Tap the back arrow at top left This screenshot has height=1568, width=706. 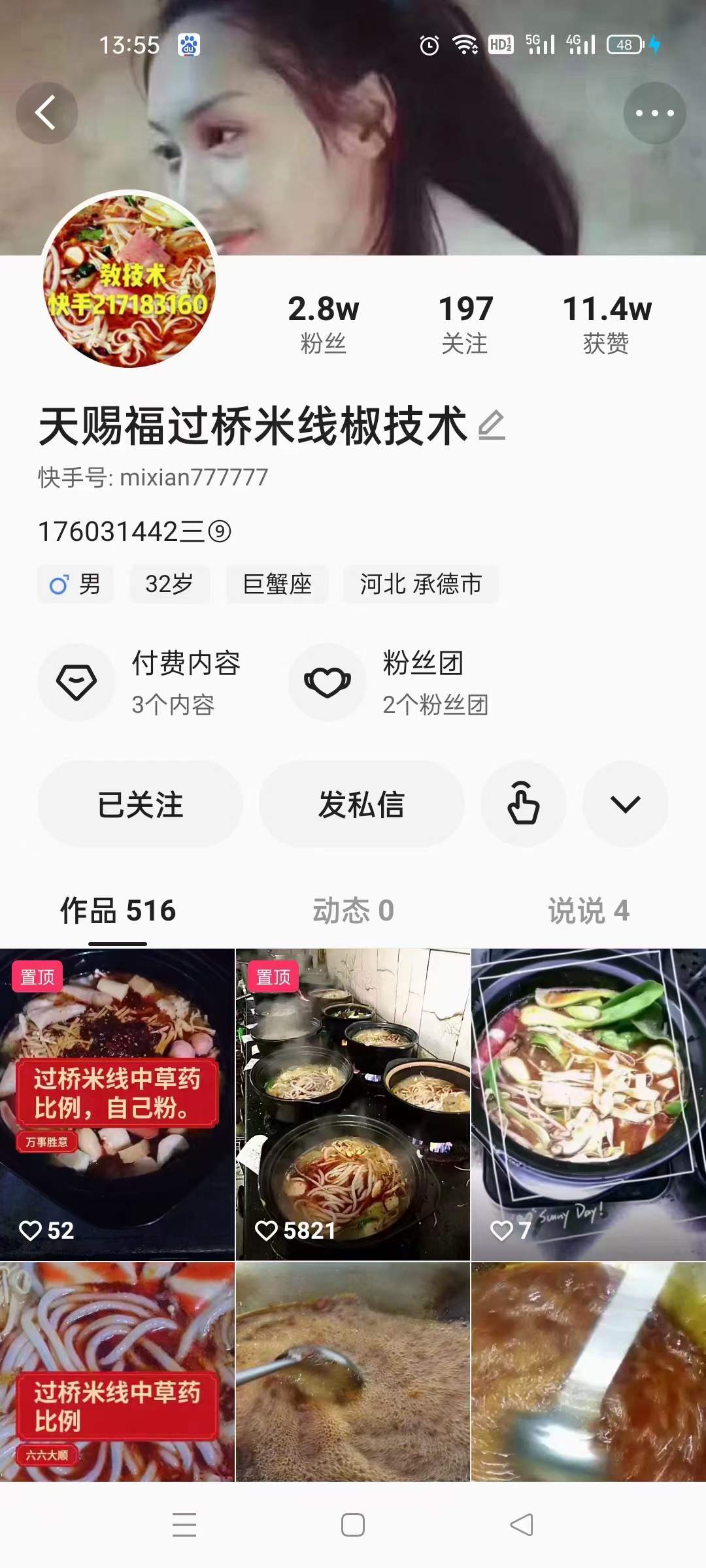click(46, 112)
